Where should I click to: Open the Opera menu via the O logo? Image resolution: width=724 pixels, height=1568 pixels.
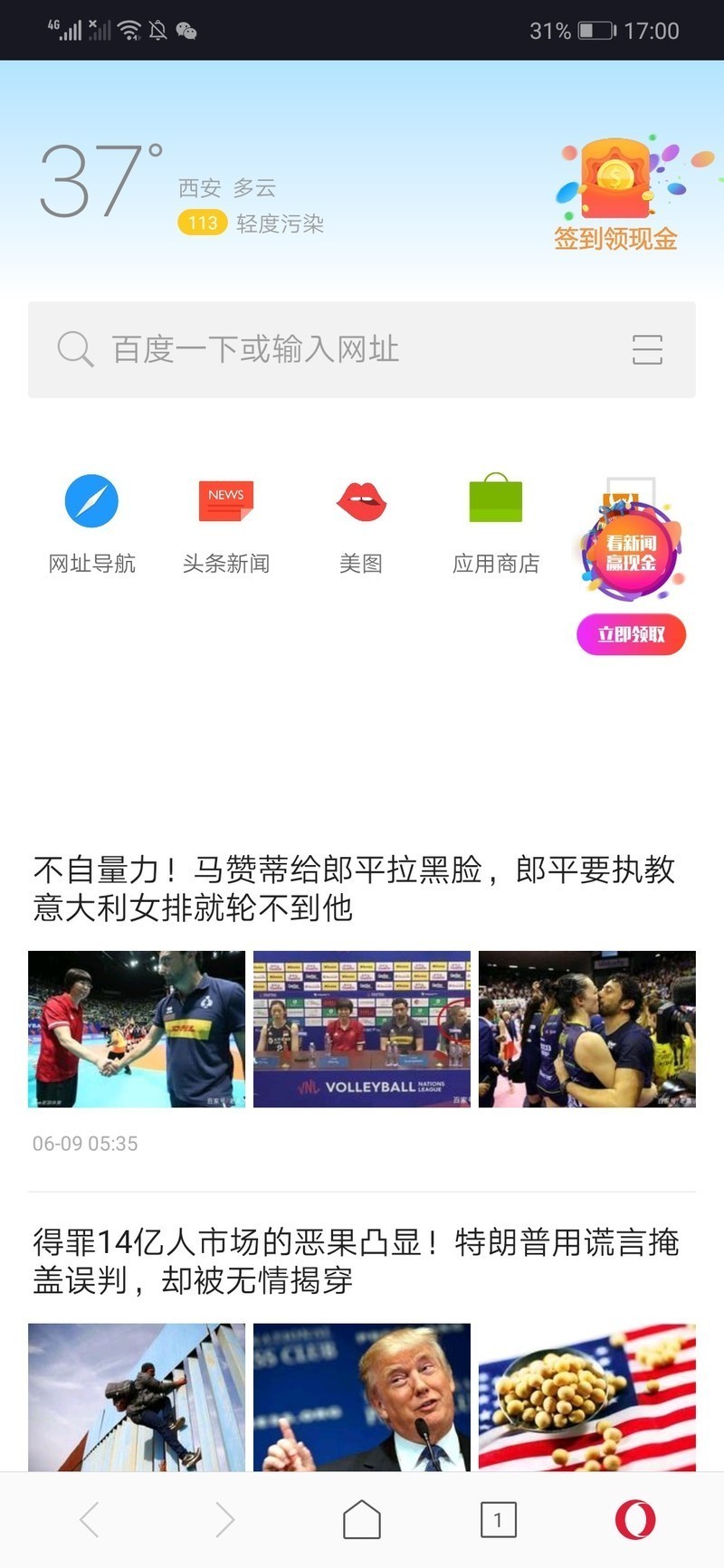click(x=633, y=1520)
